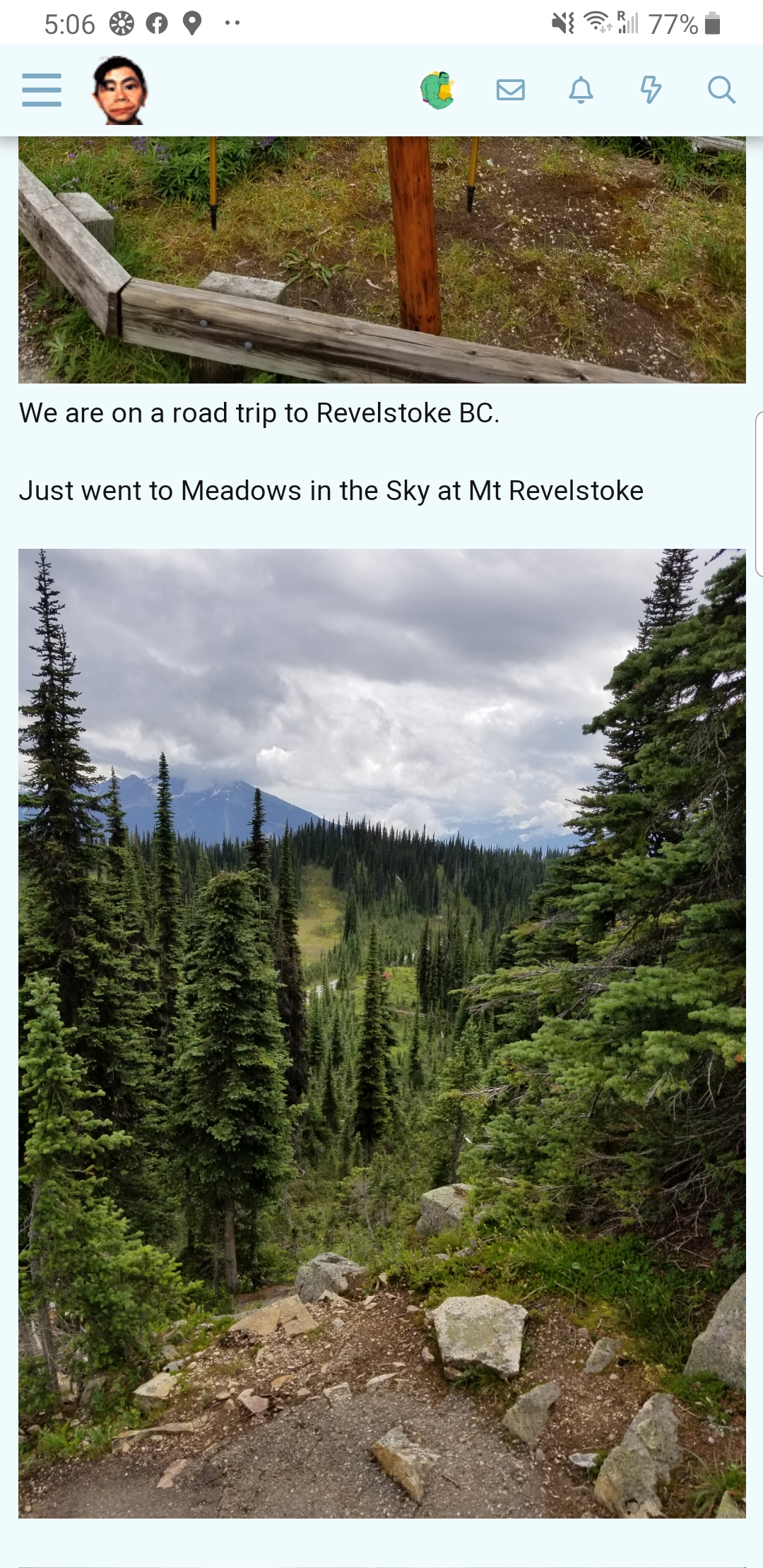Open the search magnifier
The image size is (763, 1568).
click(x=721, y=90)
